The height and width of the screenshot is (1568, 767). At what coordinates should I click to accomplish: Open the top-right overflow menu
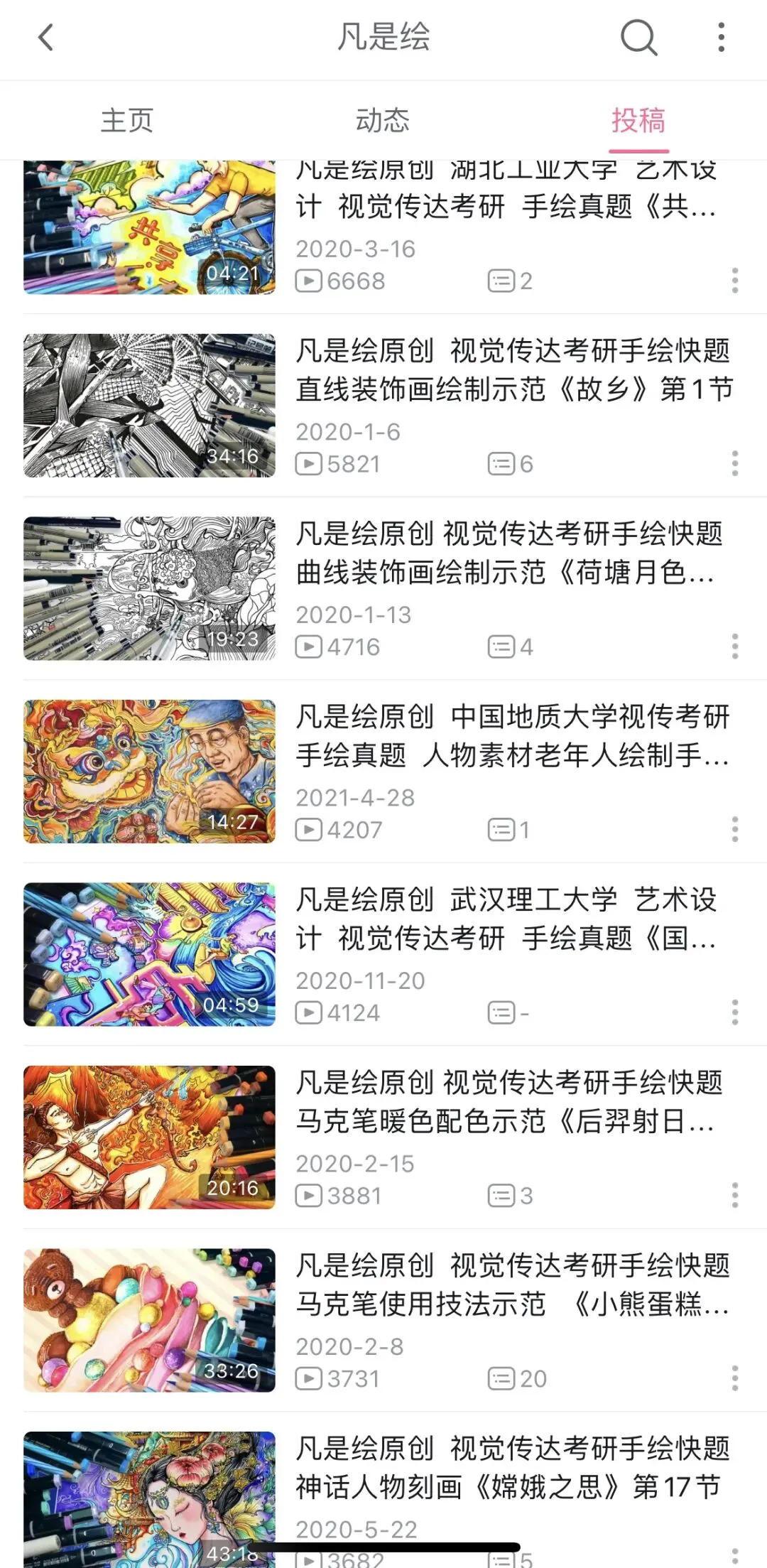tap(721, 38)
